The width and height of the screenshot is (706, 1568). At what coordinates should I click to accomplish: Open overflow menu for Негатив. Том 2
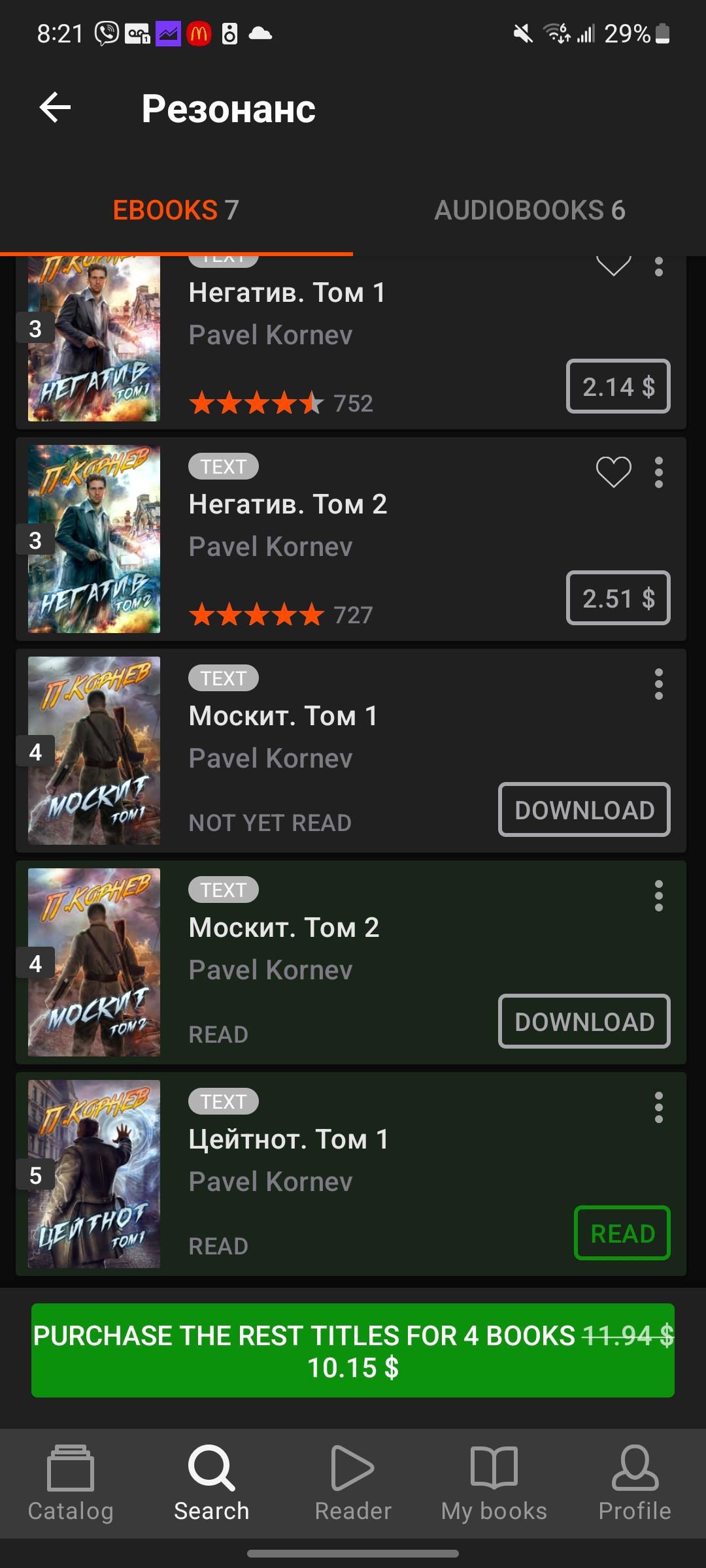coord(658,472)
